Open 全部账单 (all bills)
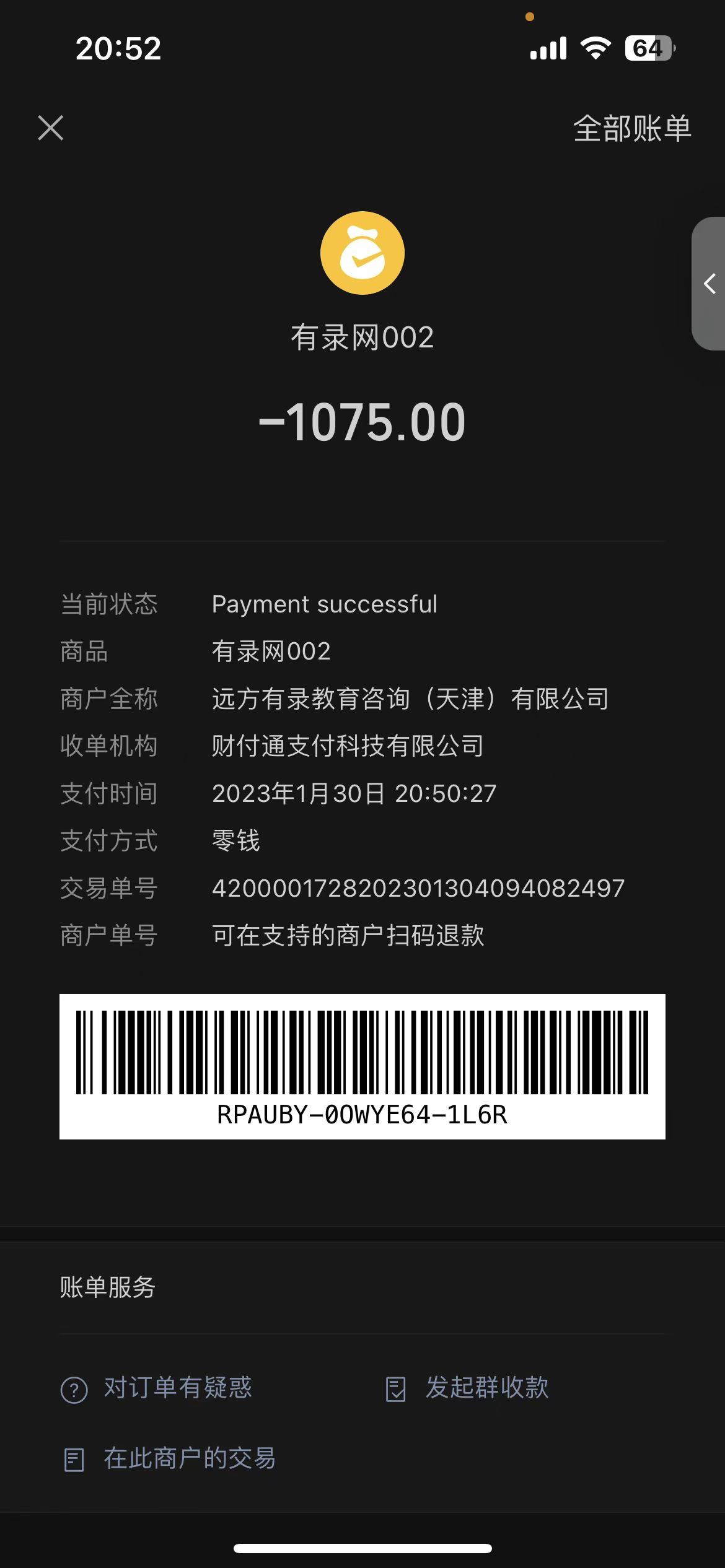 pyautogui.click(x=631, y=129)
